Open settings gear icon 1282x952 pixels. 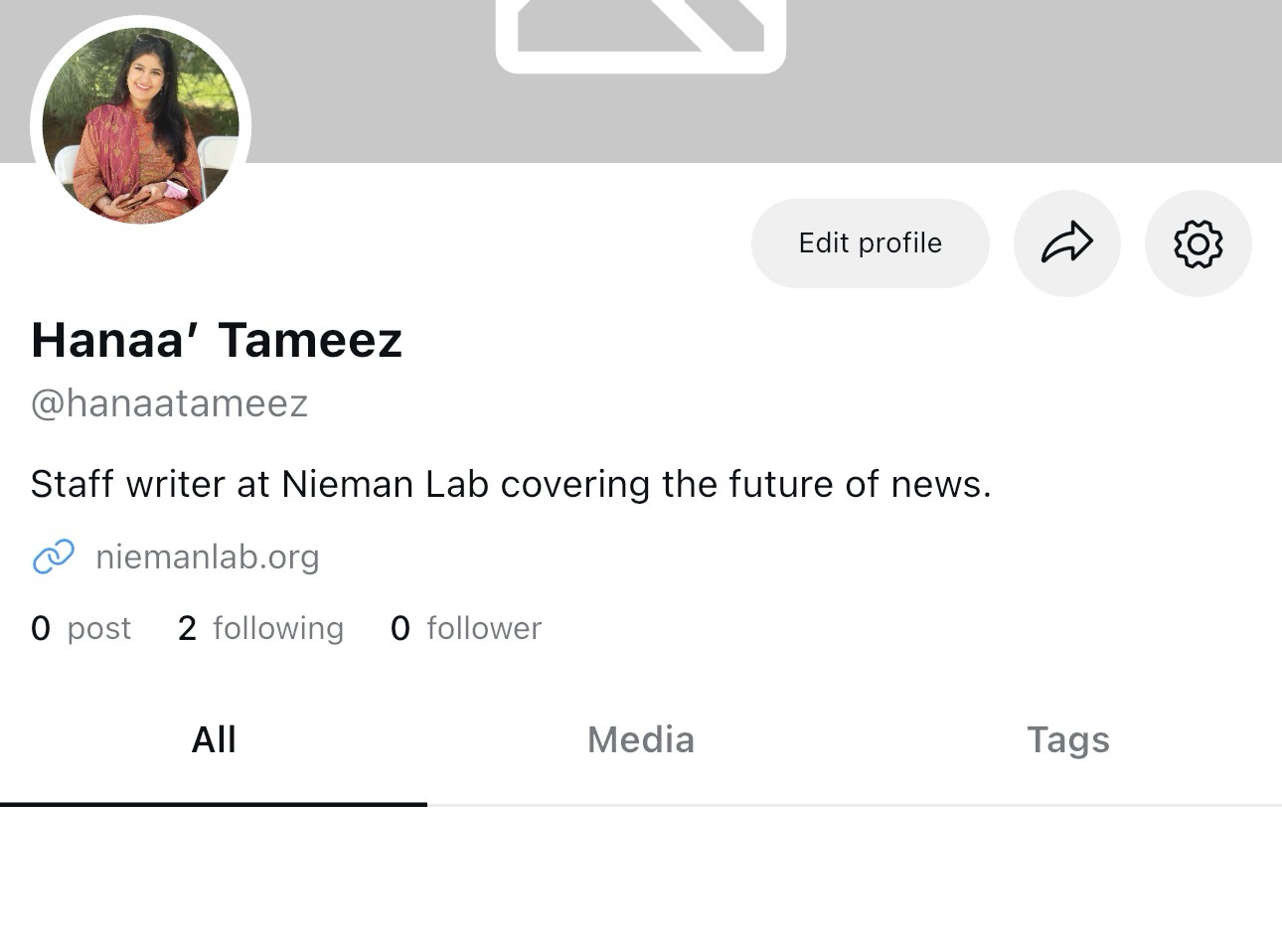pos(1198,243)
